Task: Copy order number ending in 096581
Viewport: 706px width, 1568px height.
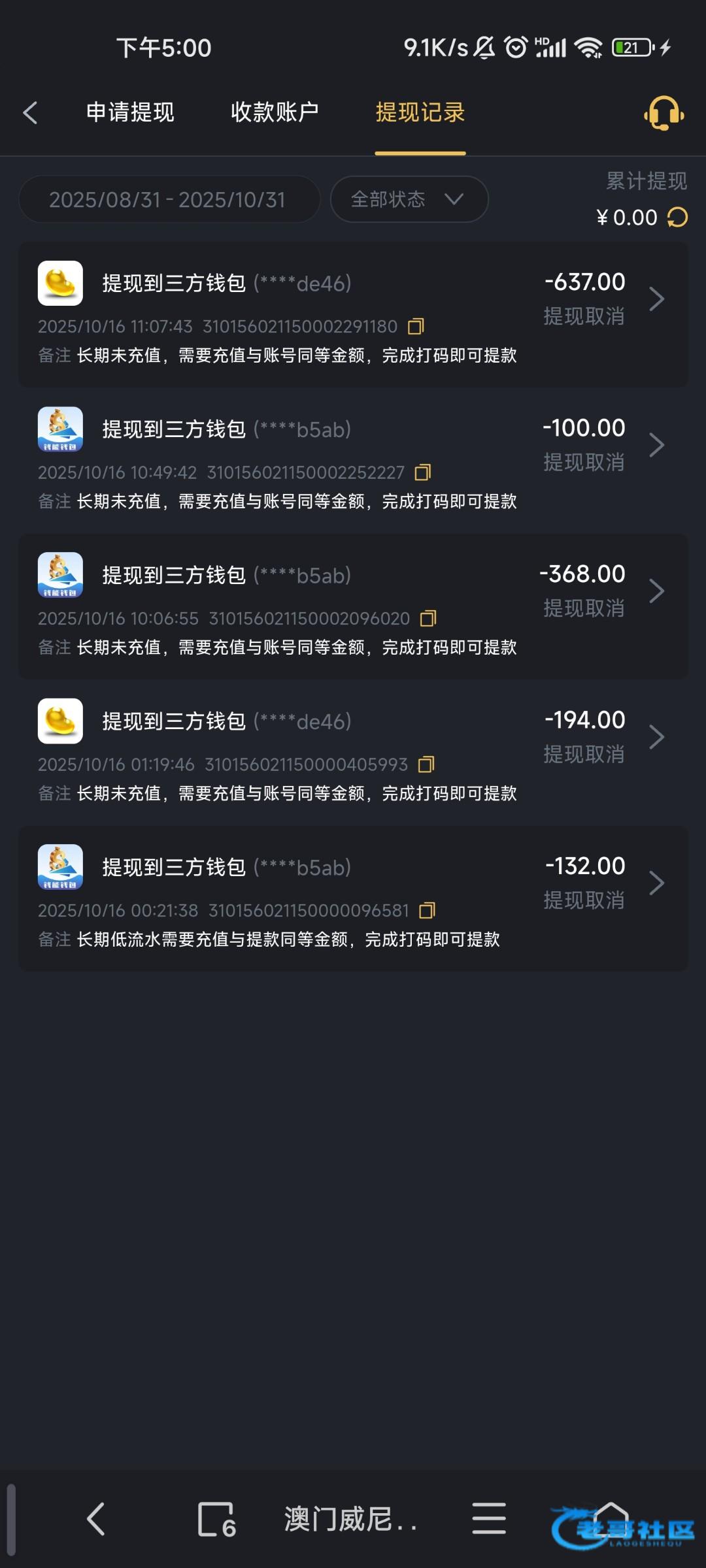Action: tap(428, 910)
